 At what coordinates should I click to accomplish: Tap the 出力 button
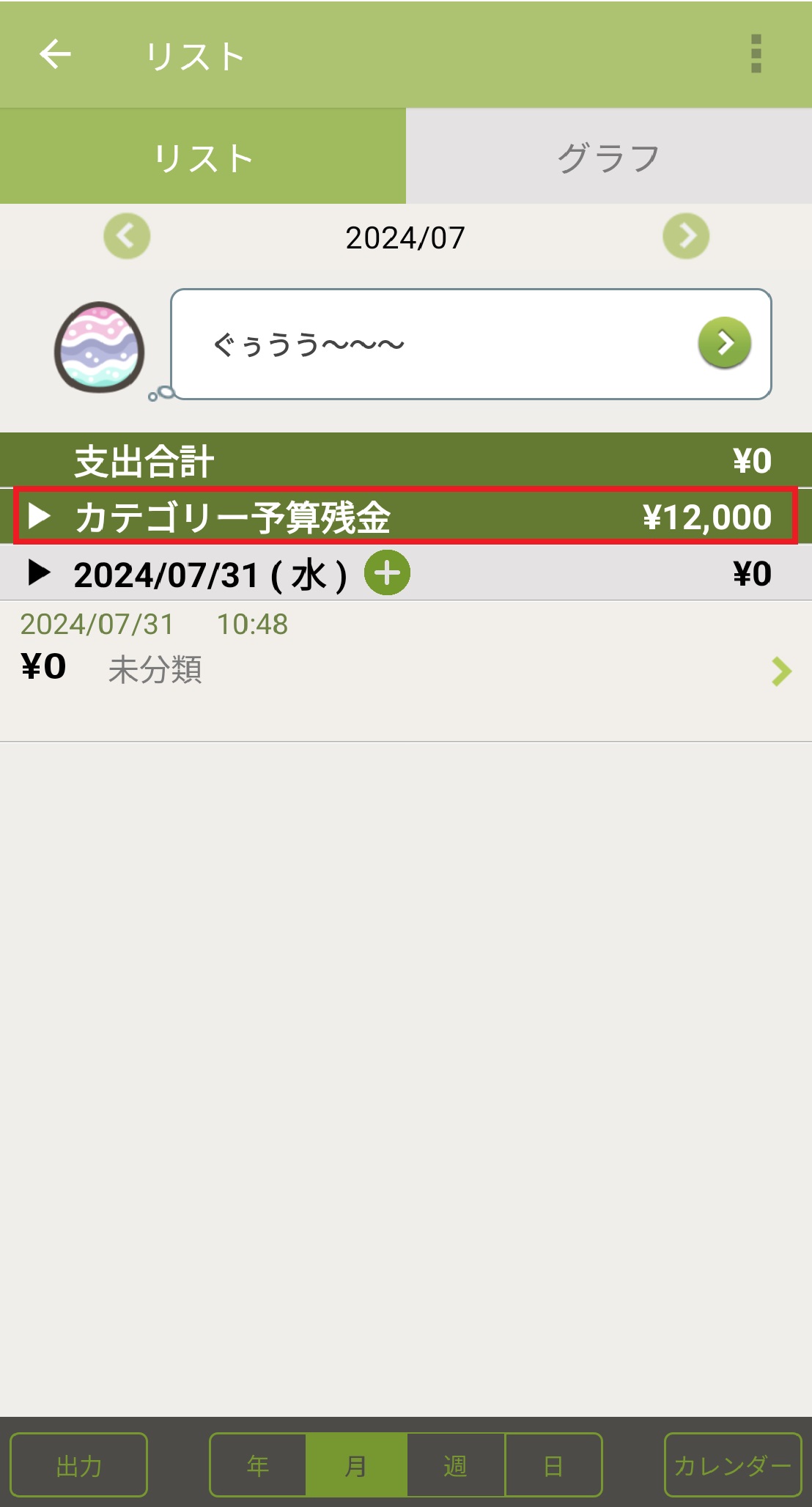[78, 1465]
